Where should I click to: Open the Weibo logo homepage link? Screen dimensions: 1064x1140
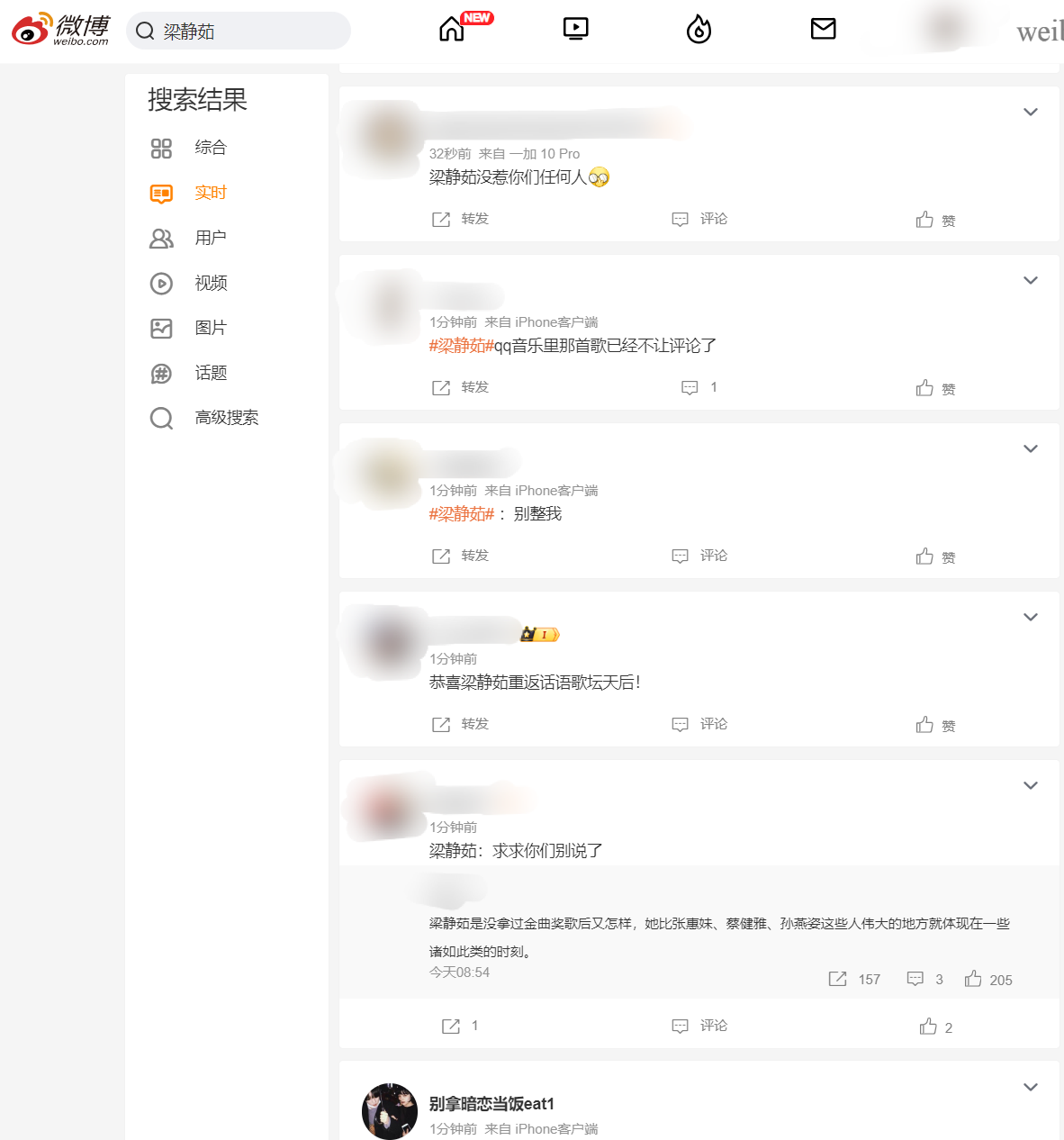(x=60, y=31)
